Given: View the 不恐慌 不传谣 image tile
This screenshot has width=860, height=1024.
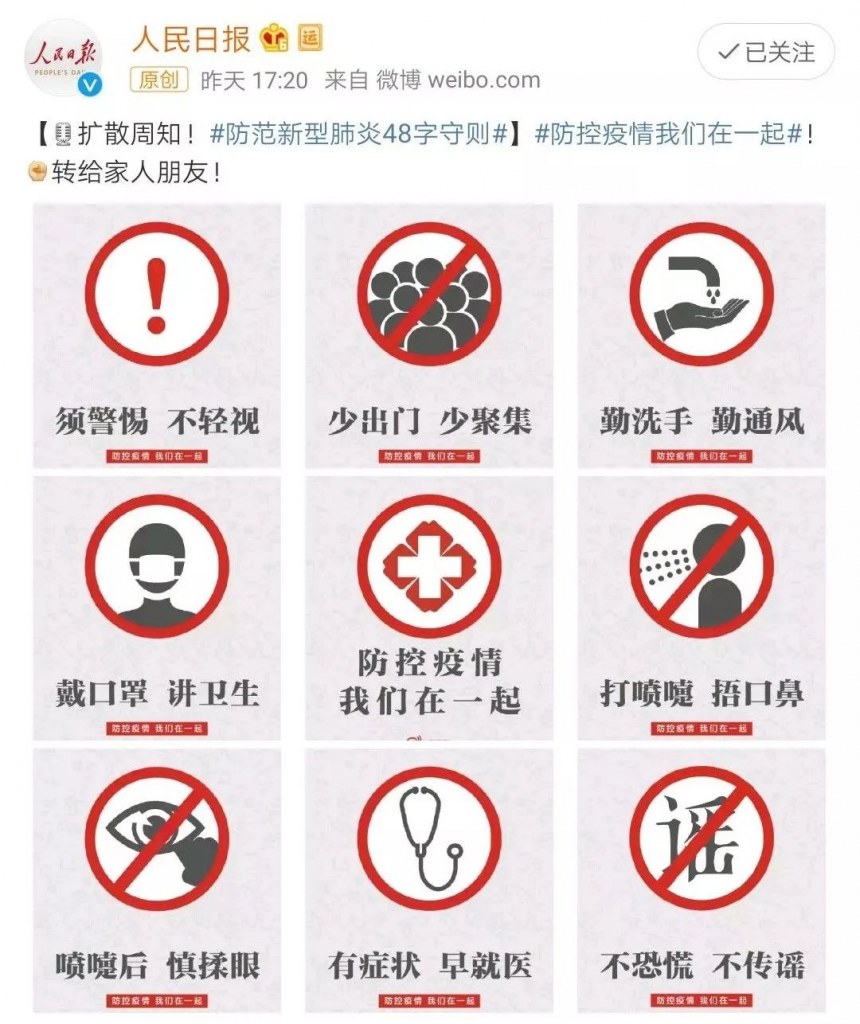Looking at the screenshot, I should (x=701, y=880).
